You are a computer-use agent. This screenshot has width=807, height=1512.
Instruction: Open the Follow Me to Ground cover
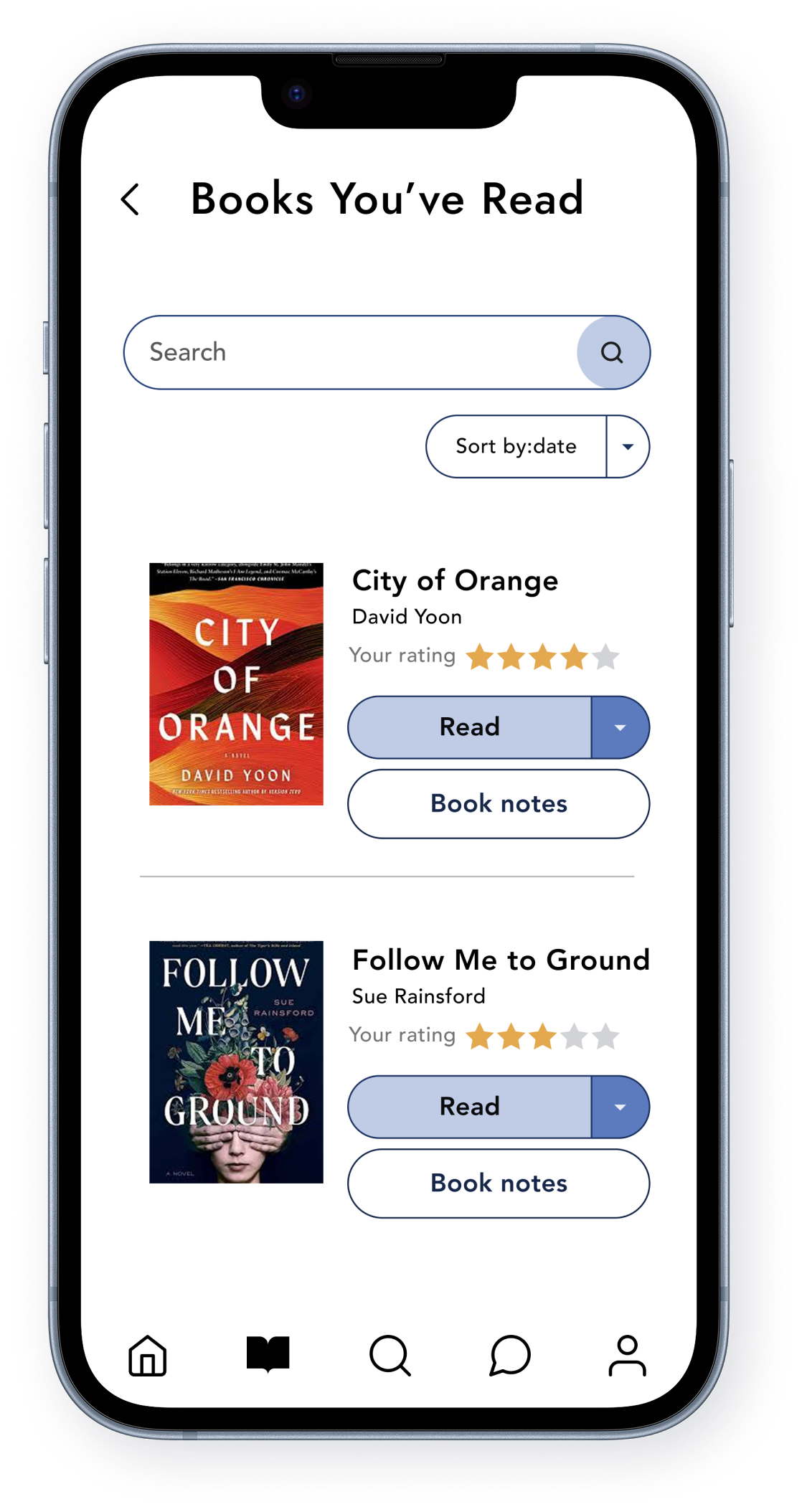coord(236,1062)
